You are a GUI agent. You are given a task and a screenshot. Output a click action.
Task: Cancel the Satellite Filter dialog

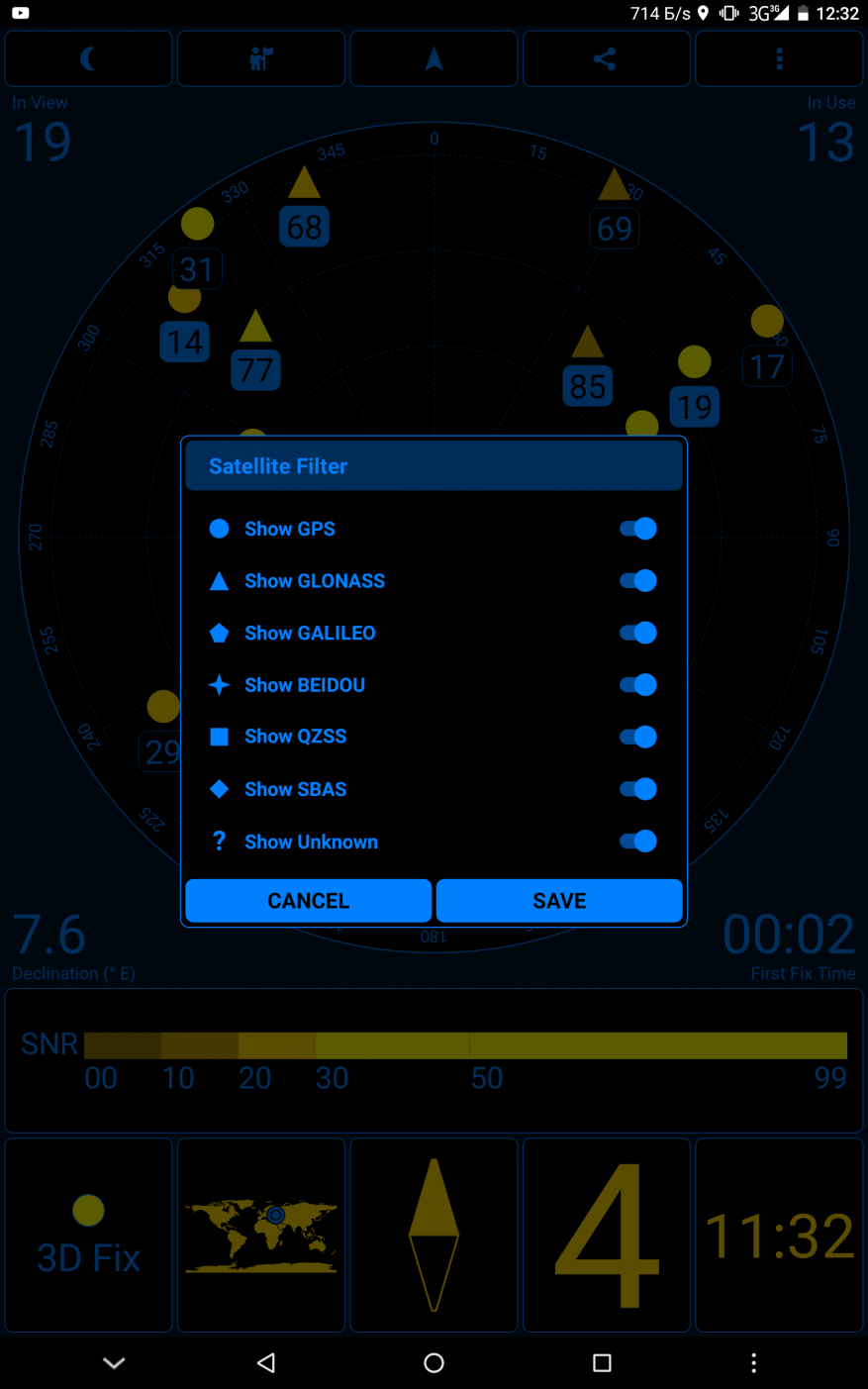click(308, 901)
